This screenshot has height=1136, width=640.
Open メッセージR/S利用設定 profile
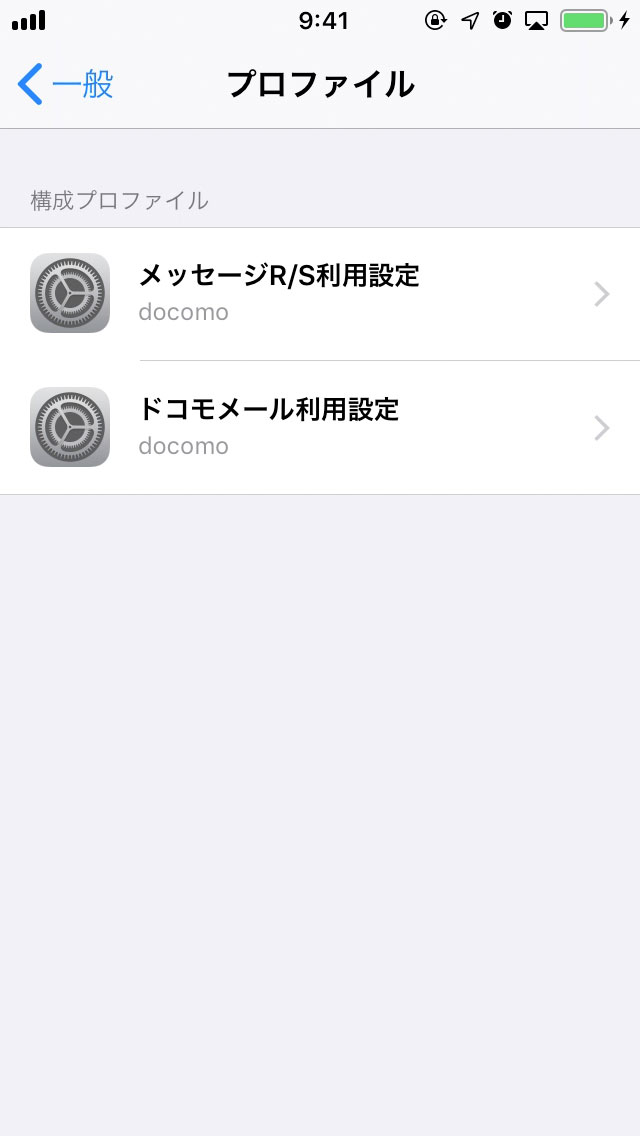320,293
